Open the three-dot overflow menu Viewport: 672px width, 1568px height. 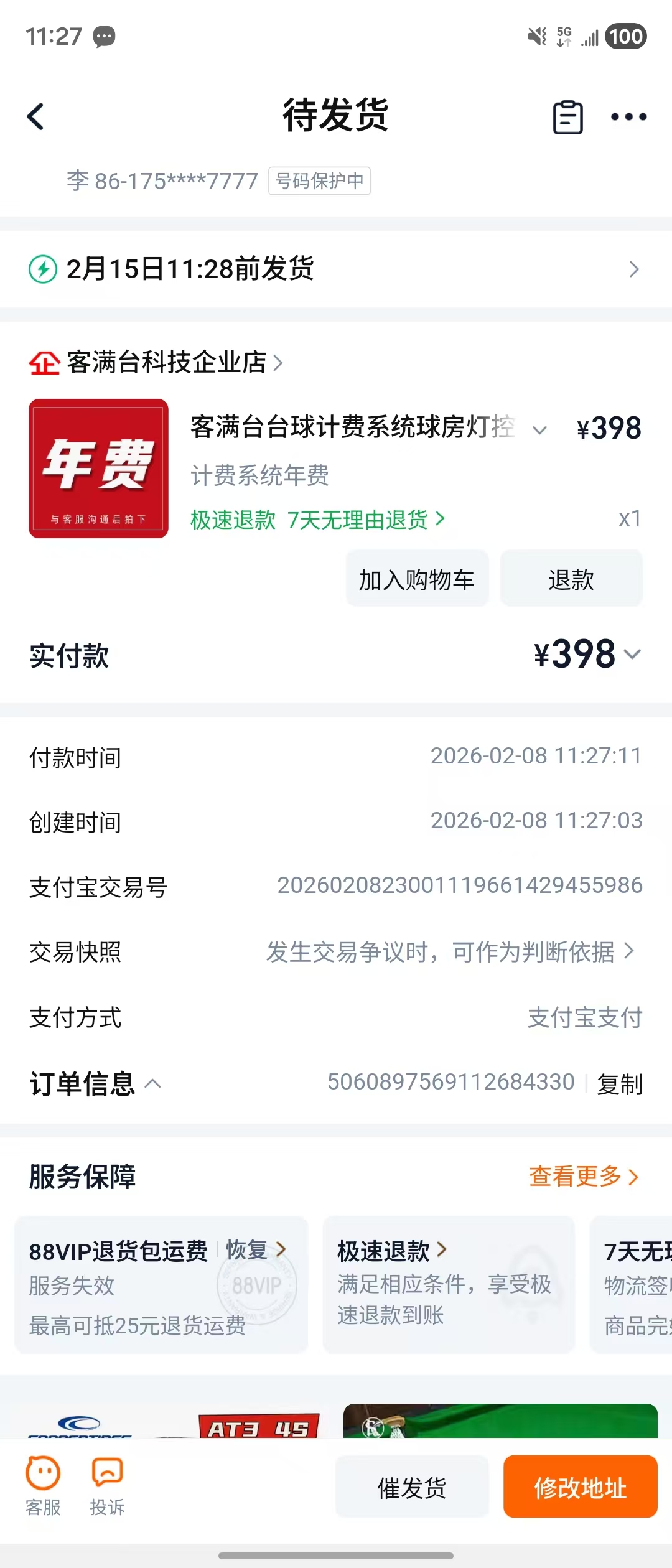pyautogui.click(x=628, y=117)
